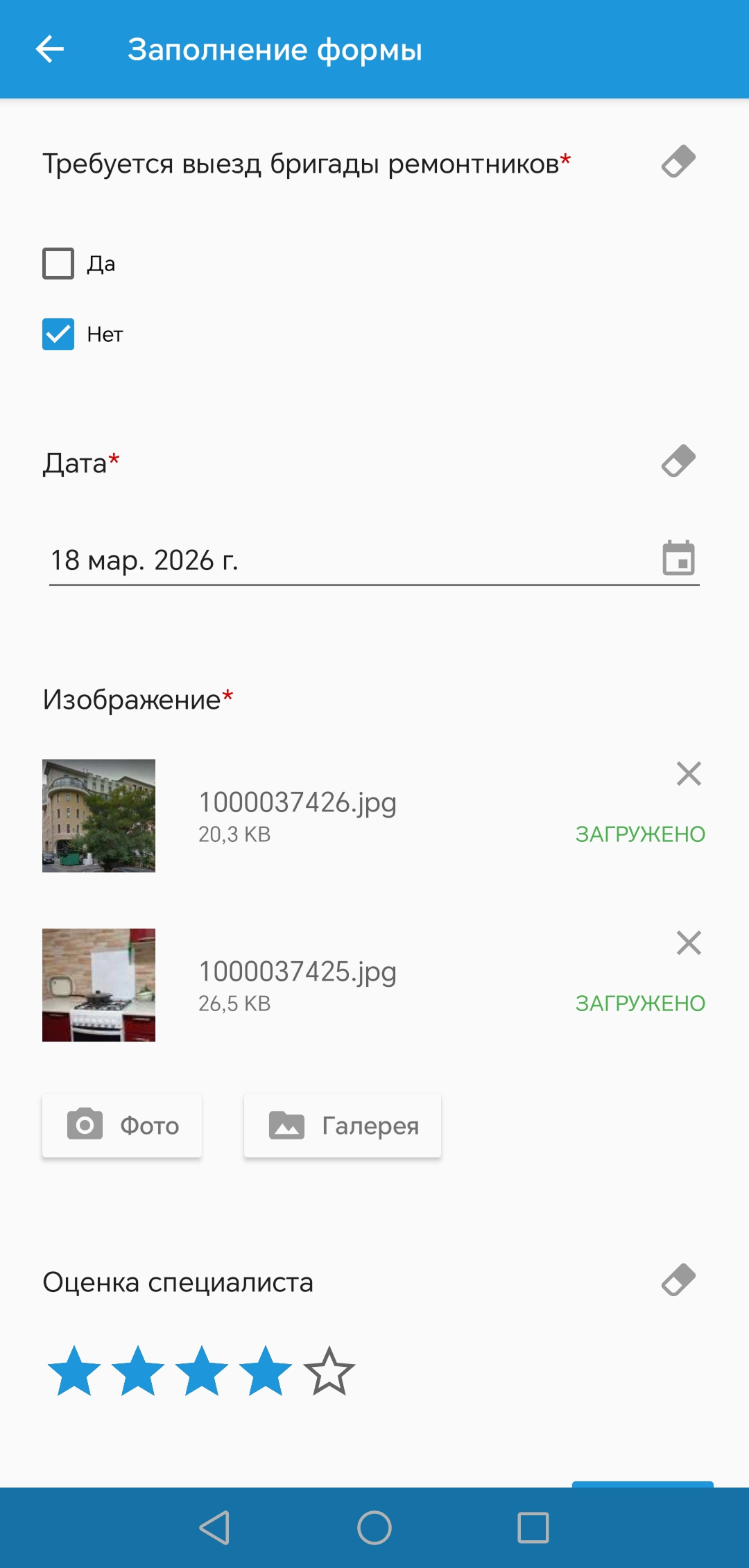The image size is (749, 1568).
Task: Tap the camera icon in the Фото button
Action: pyautogui.click(x=85, y=1125)
